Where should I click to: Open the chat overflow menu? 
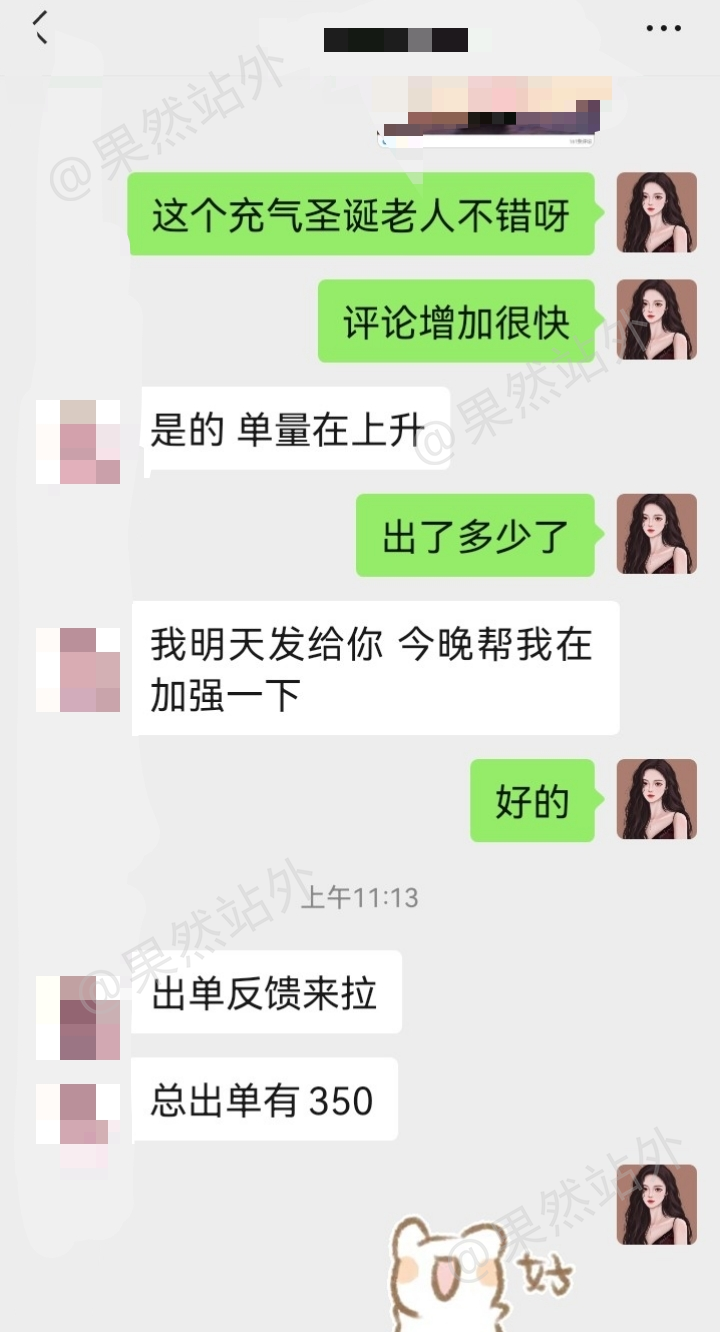pos(663,29)
